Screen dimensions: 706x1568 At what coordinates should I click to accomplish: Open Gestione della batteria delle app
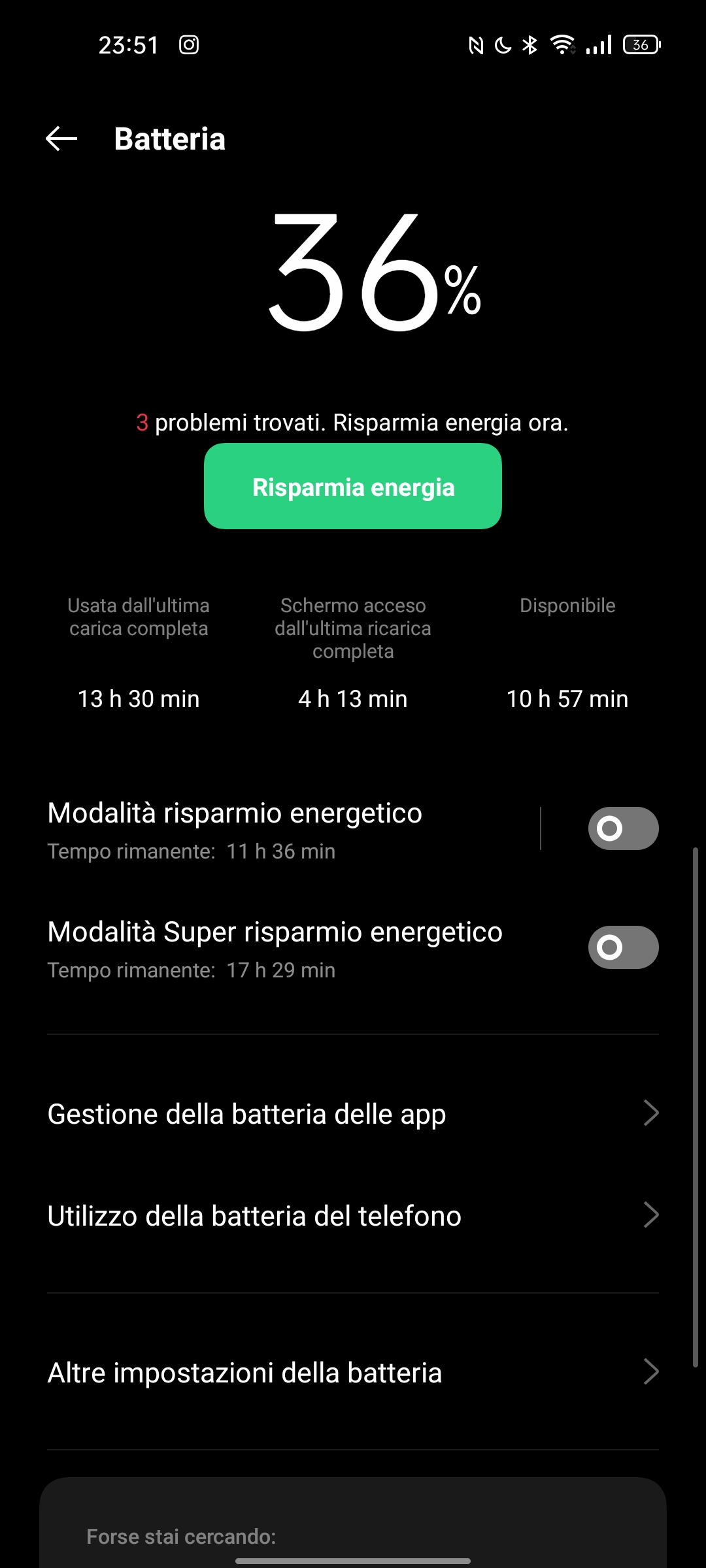tap(353, 1114)
